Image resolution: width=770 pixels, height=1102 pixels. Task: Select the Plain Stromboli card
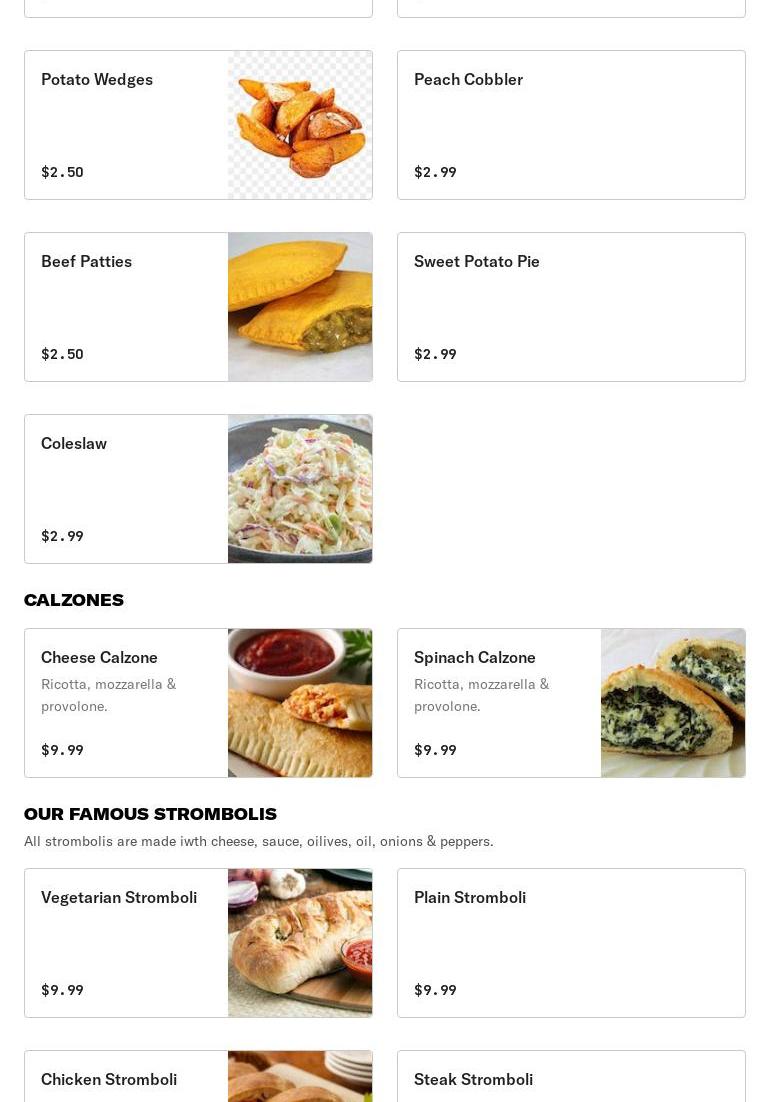coord(571,943)
